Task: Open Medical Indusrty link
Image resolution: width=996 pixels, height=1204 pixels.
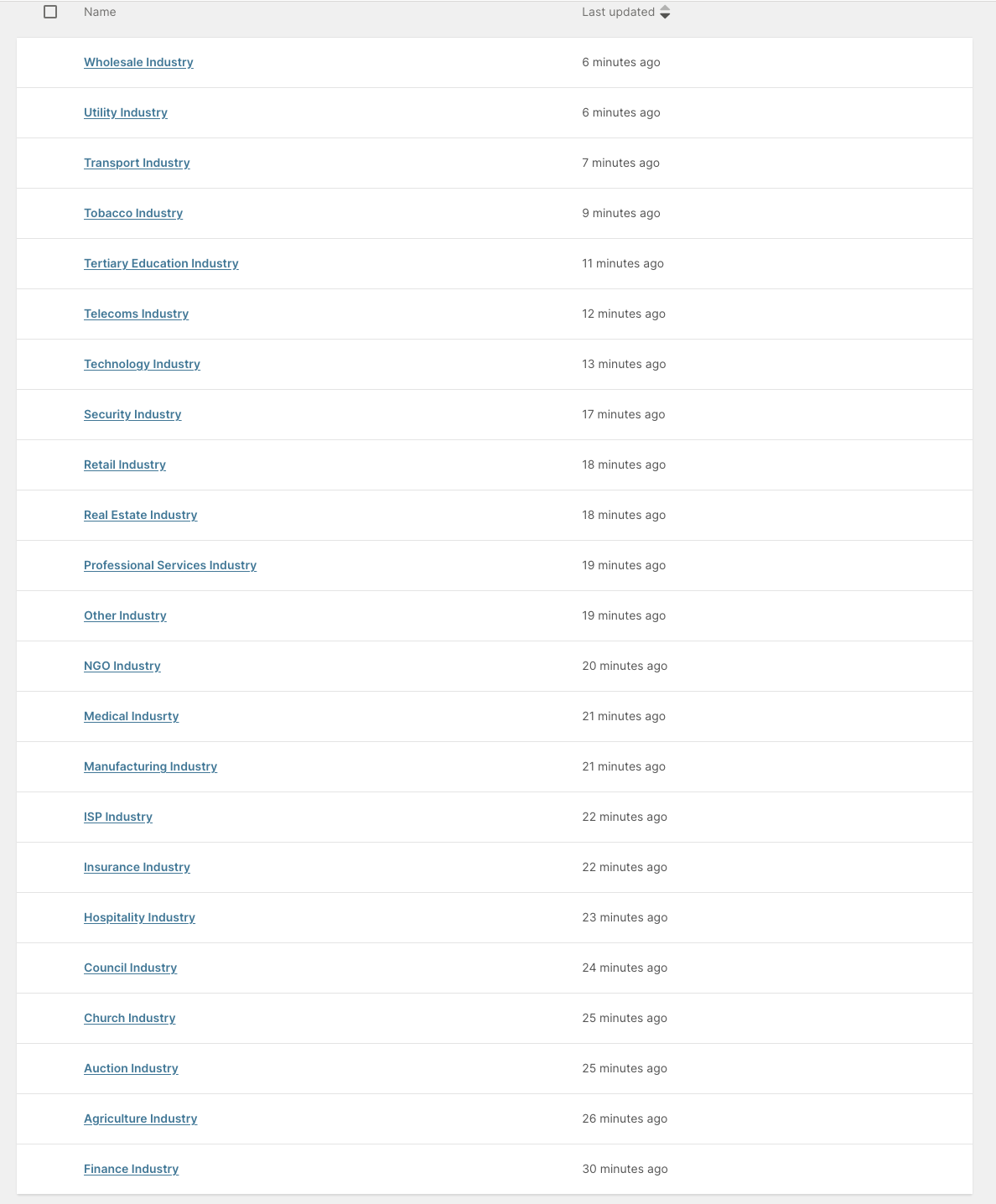Action: pyautogui.click(x=131, y=716)
